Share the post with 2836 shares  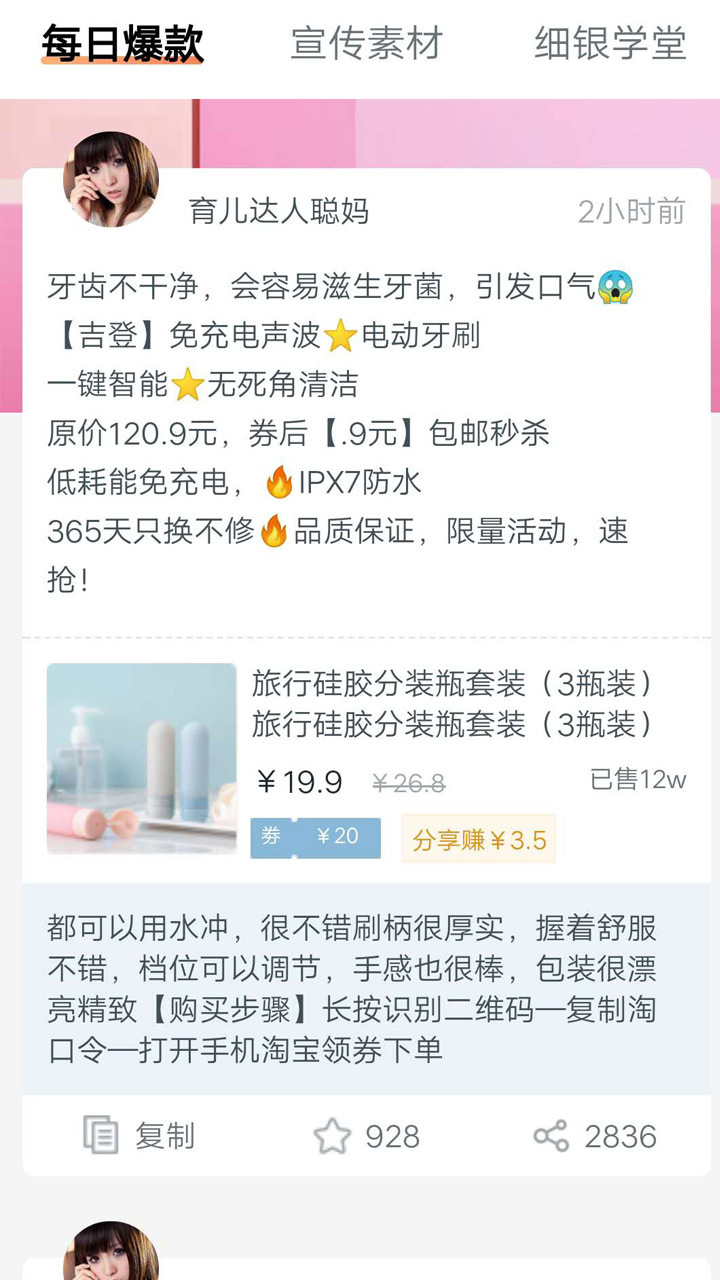[x=595, y=1137]
